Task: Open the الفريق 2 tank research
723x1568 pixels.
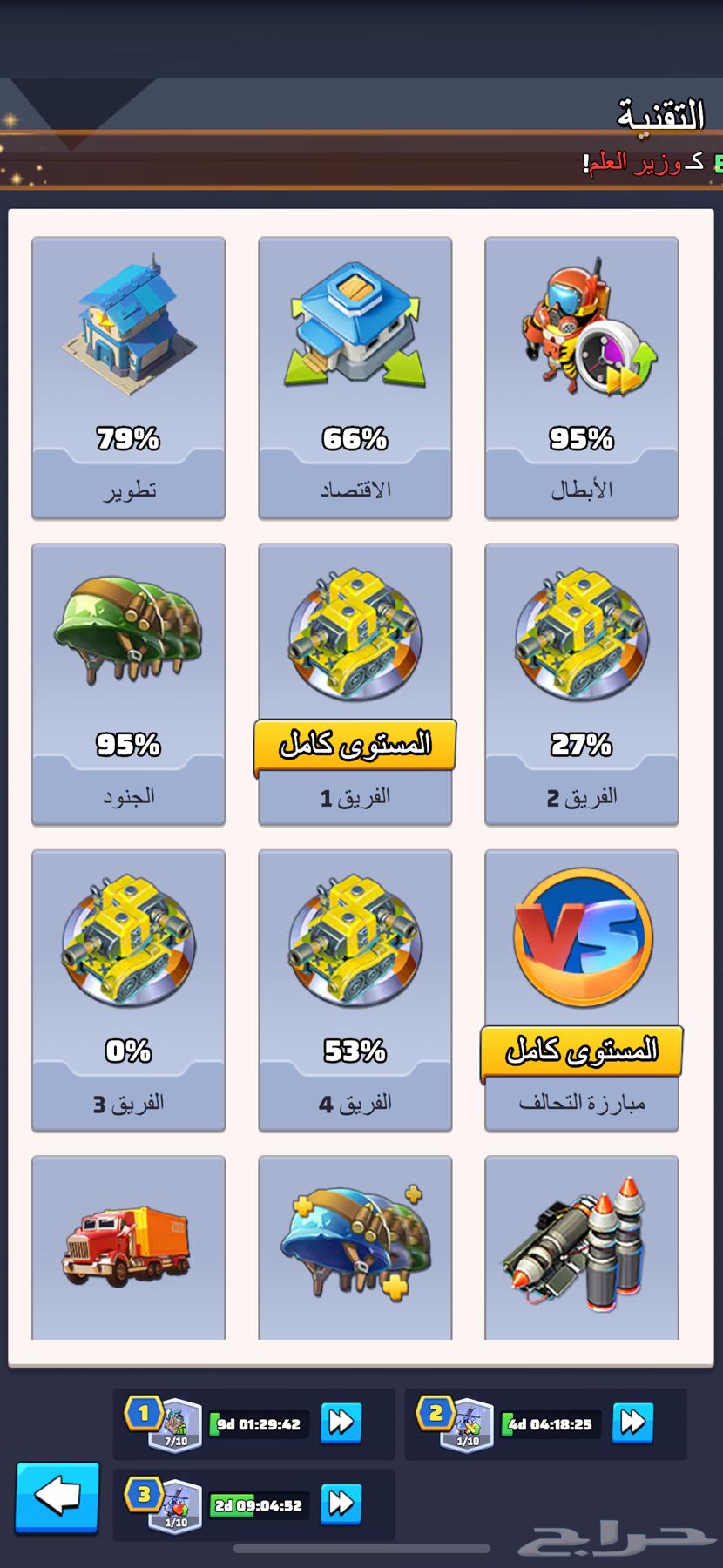Action: (581, 679)
